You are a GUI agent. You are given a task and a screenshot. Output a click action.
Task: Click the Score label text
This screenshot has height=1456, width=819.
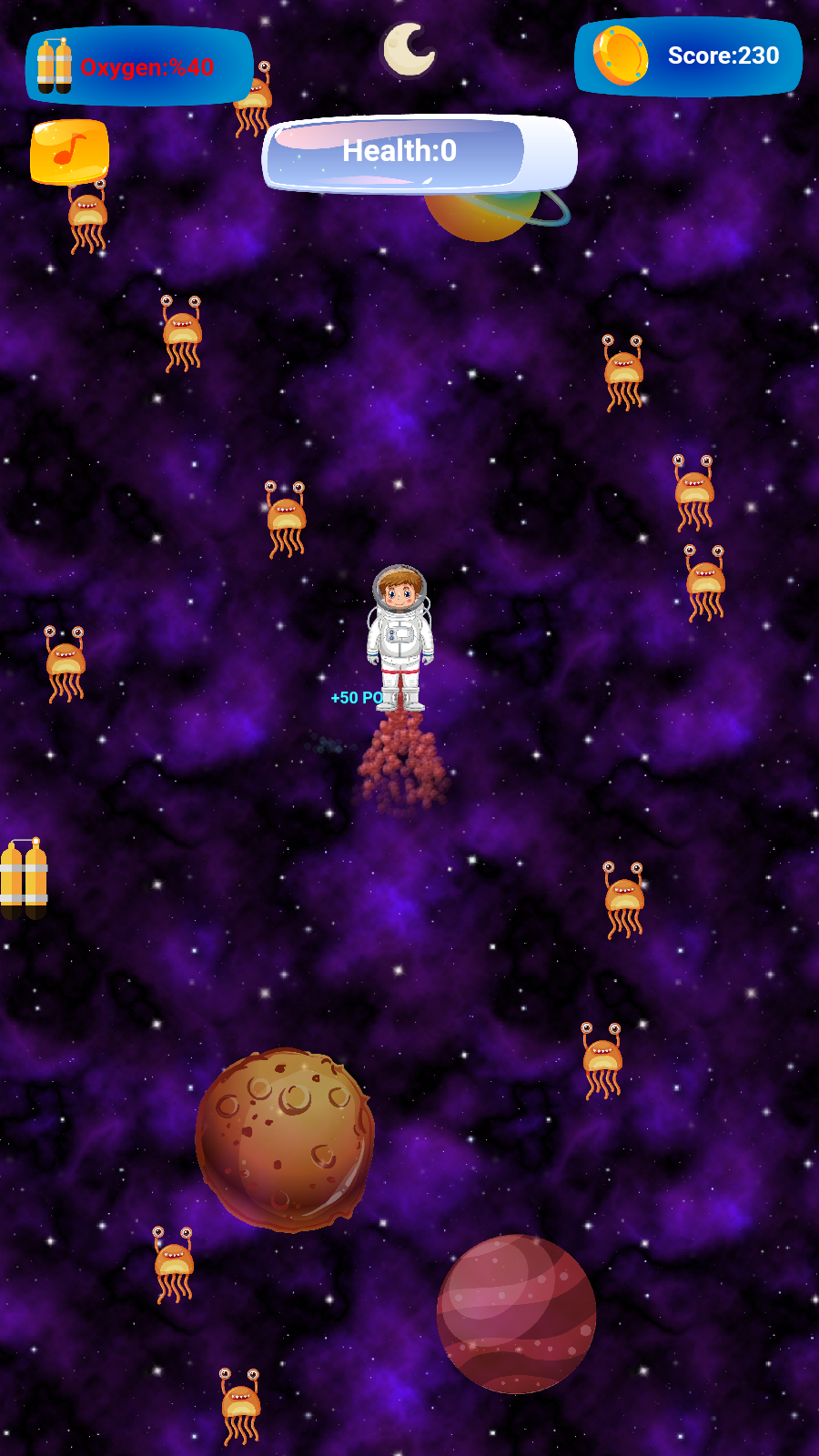pos(723,56)
